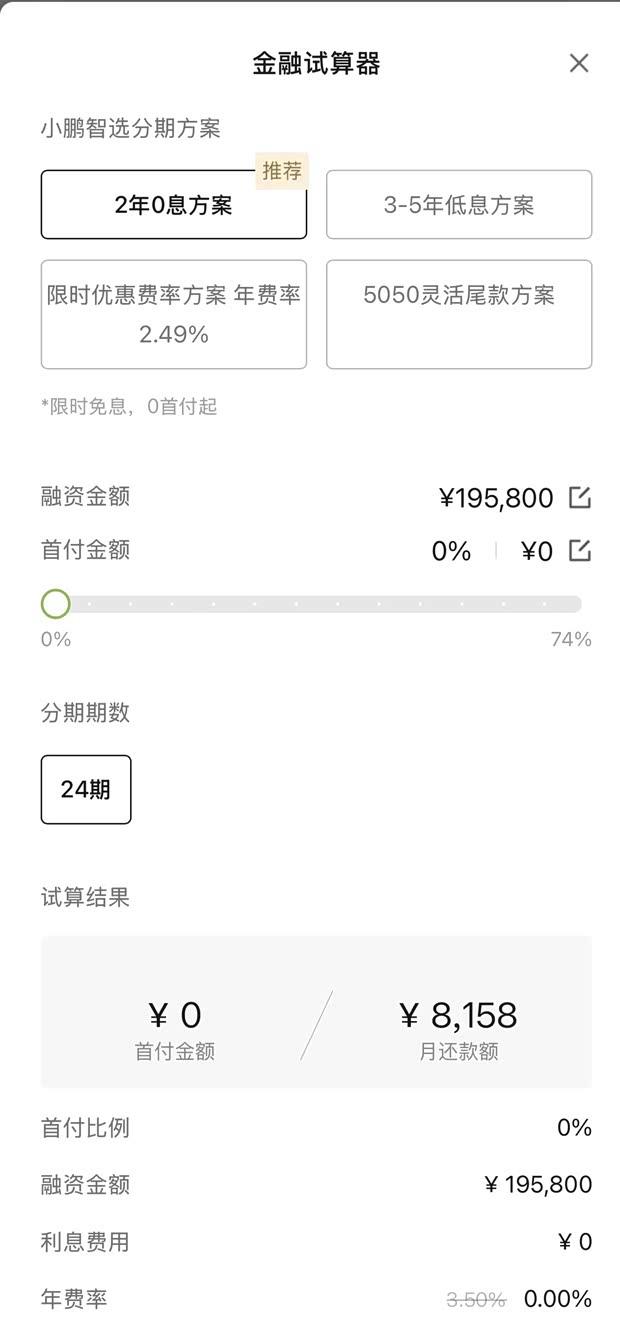Select the 2年0息方案 plan
The width and height of the screenshot is (620, 1331).
[174, 205]
